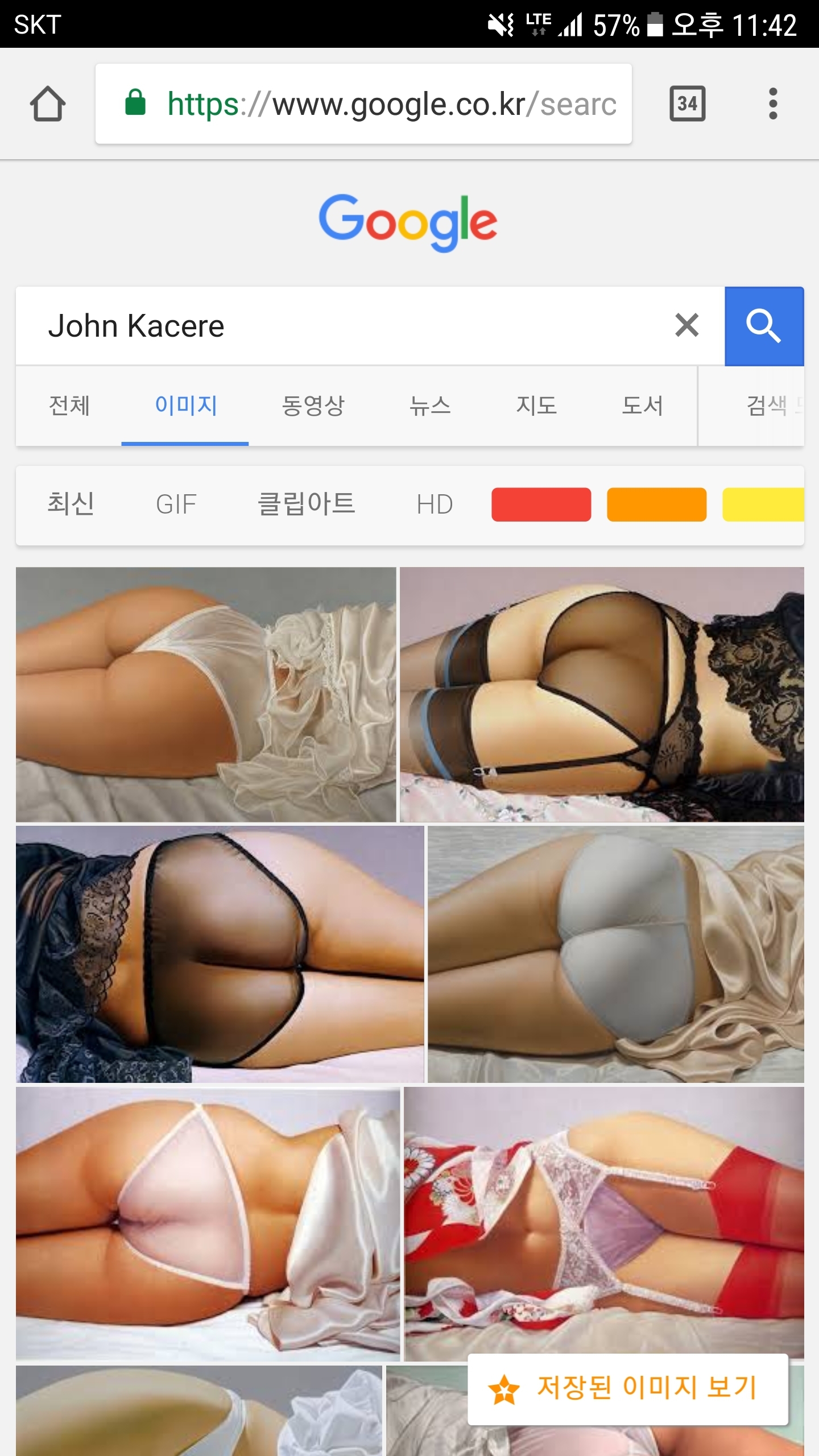Screen dimensions: 819x1456
Task: Filter images by red color
Action: pyautogui.click(x=541, y=504)
